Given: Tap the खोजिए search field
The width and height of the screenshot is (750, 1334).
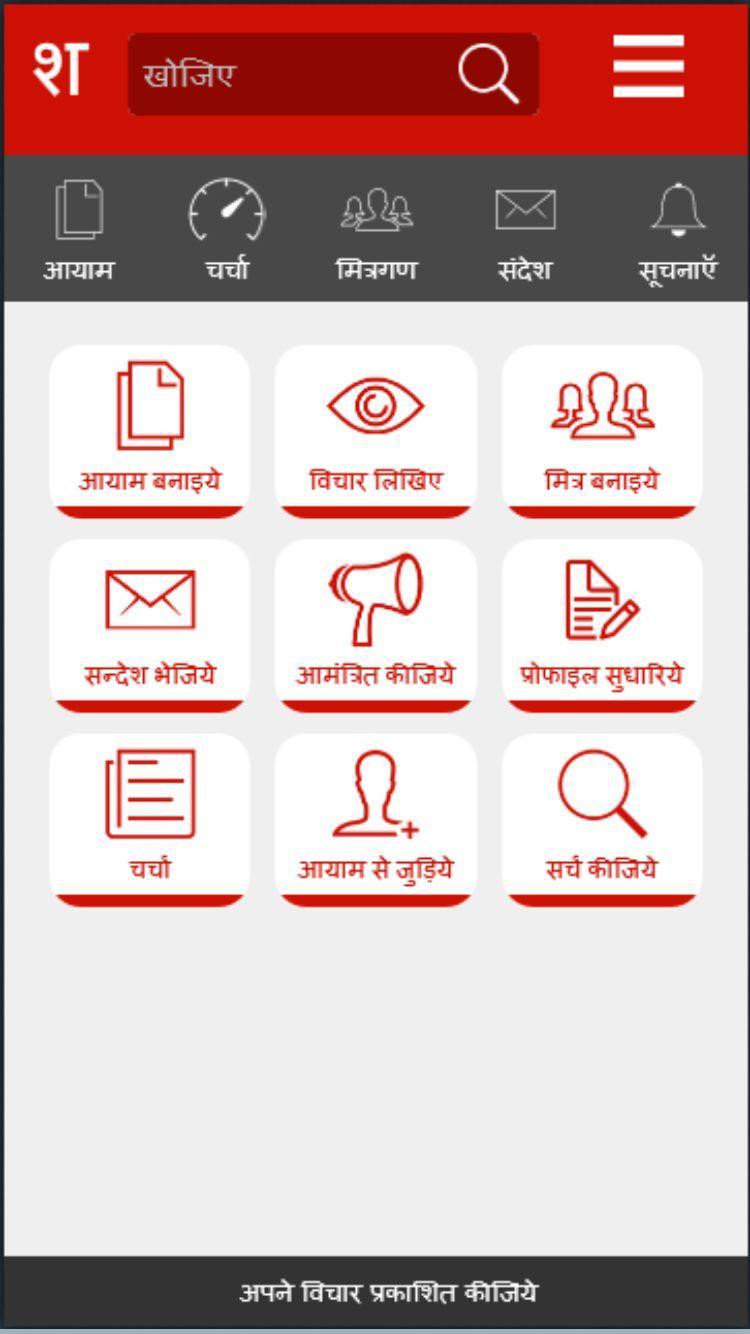Looking at the screenshot, I should 290,74.
